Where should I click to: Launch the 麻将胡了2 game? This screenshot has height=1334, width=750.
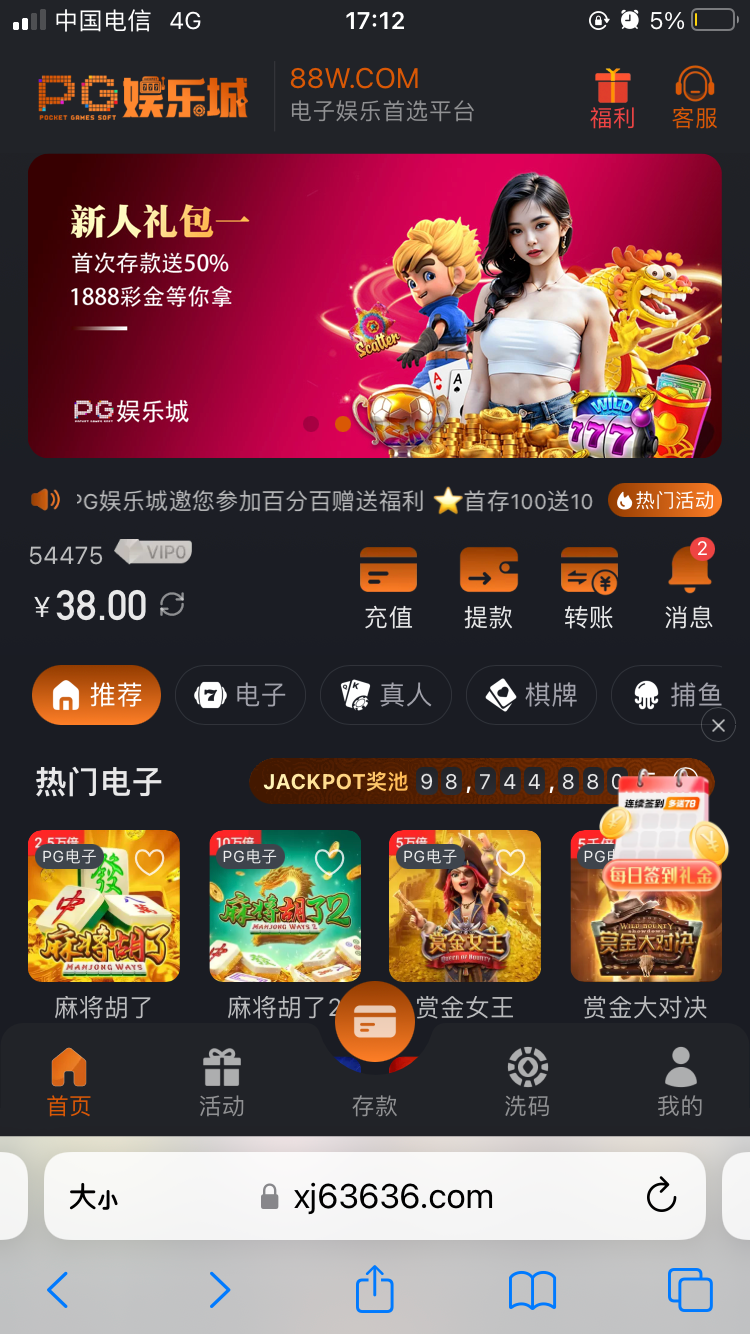pos(284,906)
